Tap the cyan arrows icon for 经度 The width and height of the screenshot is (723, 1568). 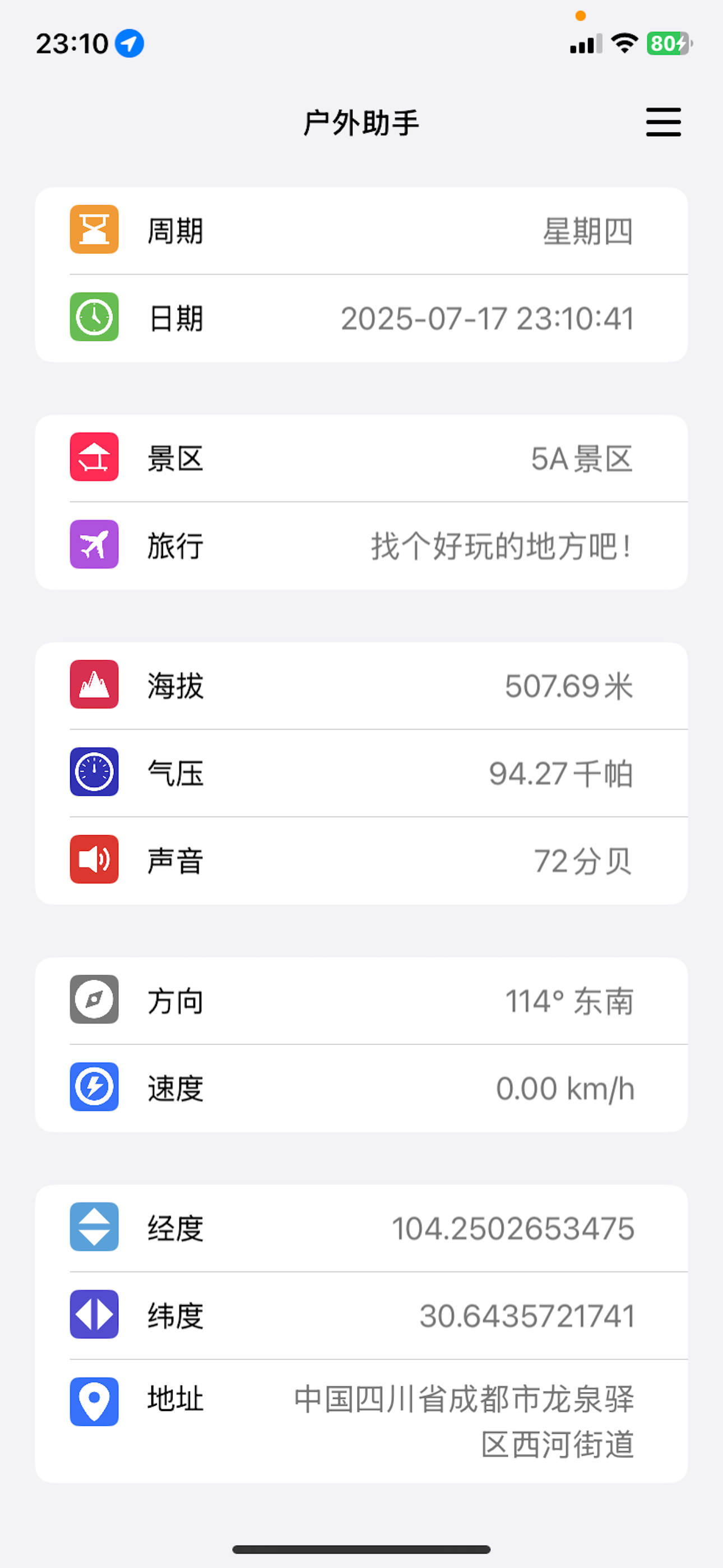(x=94, y=1227)
